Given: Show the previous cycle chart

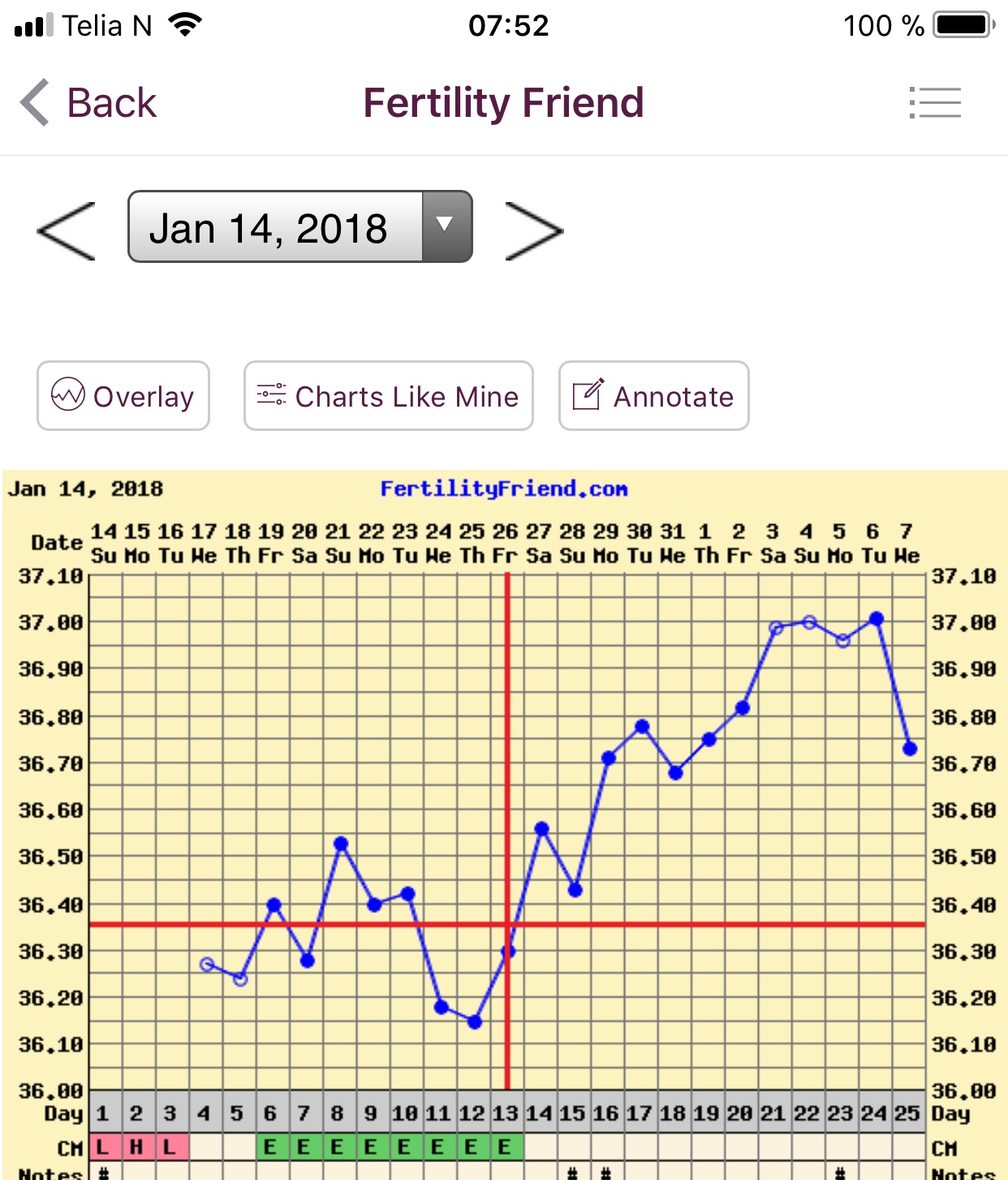Looking at the screenshot, I should (67, 230).
